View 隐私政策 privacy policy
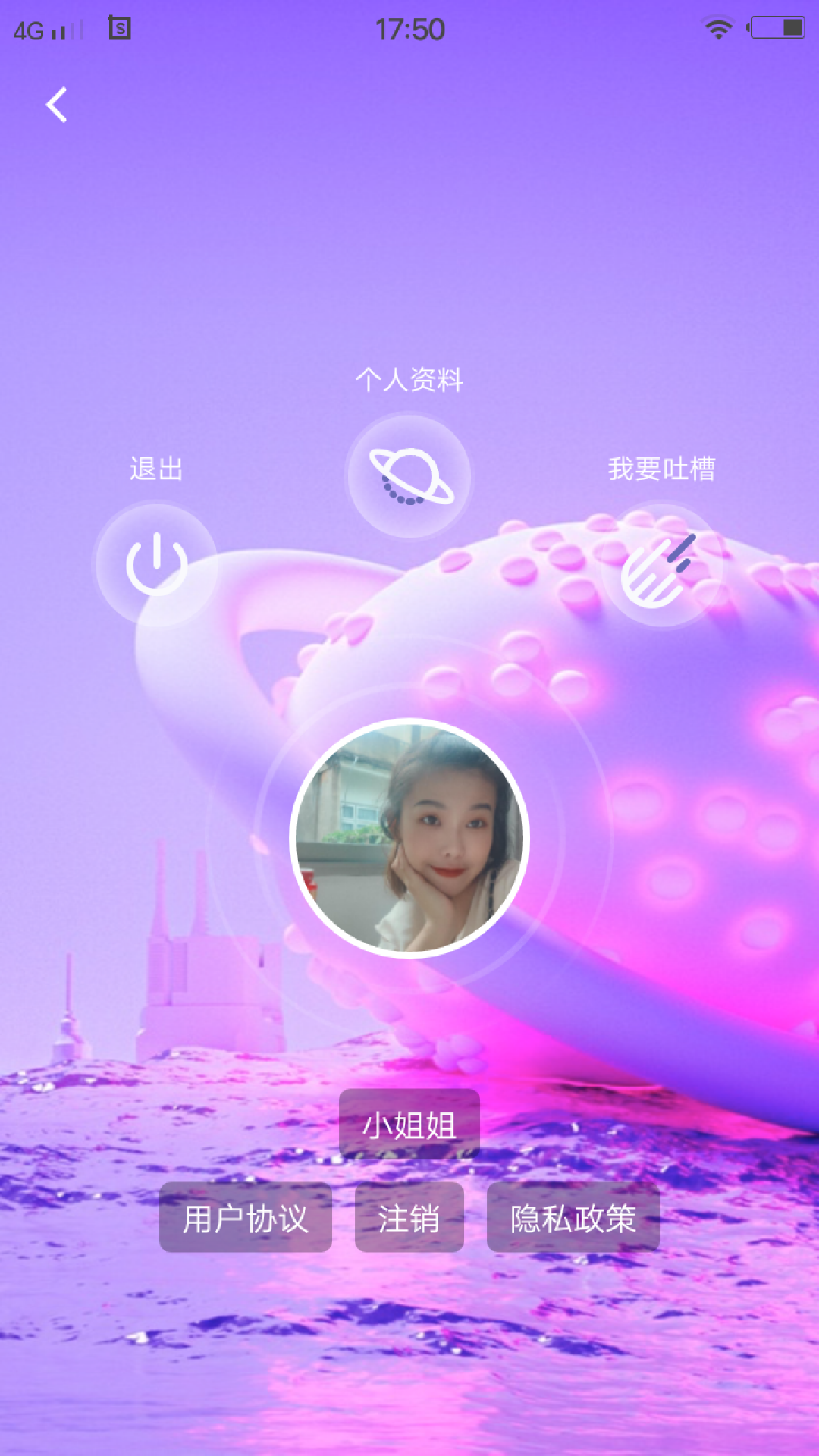The height and width of the screenshot is (1456, 819). coord(573,1218)
